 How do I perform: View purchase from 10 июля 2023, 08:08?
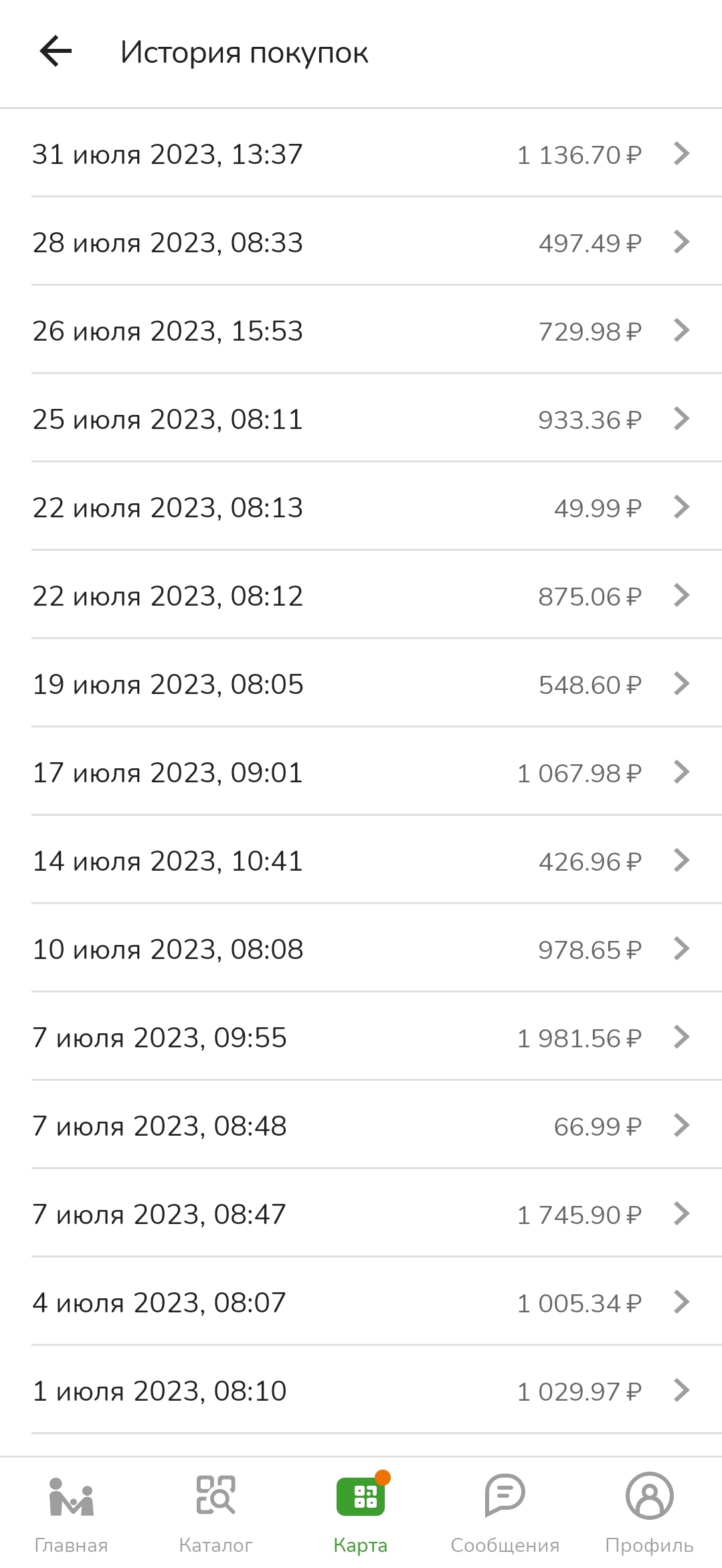(x=361, y=949)
